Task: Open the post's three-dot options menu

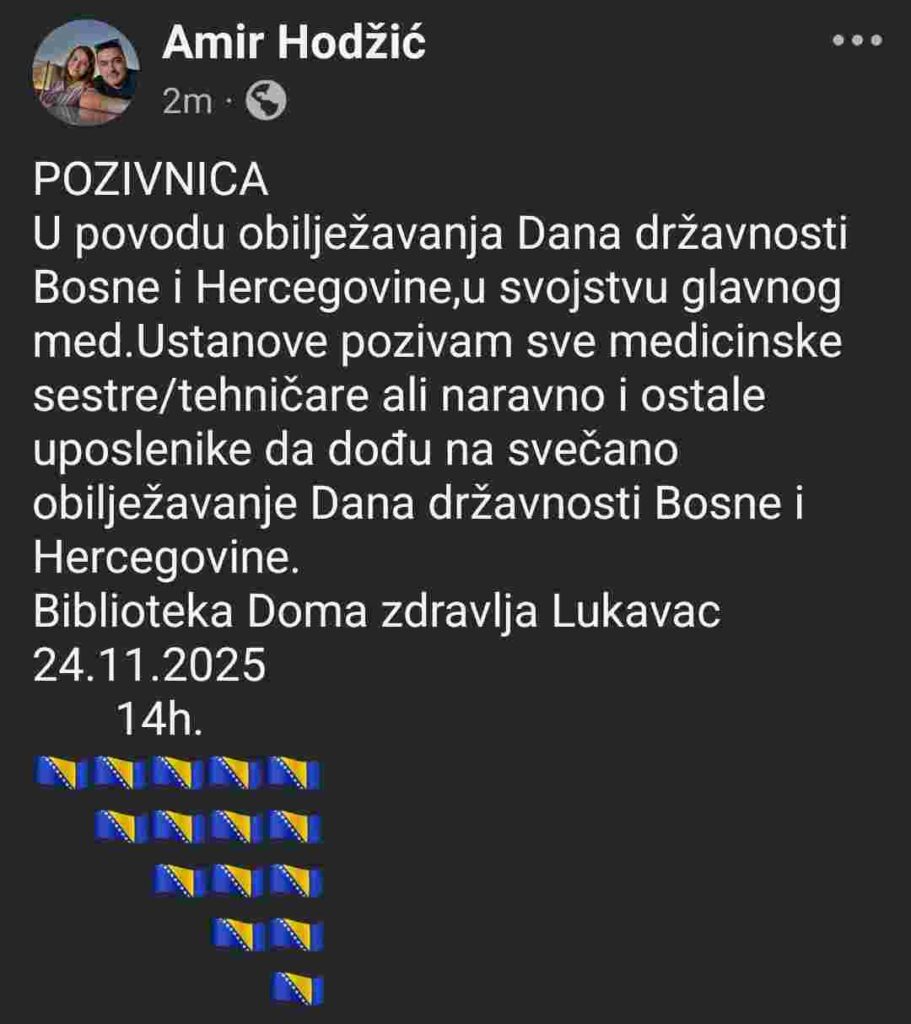Action: tap(858, 41)
